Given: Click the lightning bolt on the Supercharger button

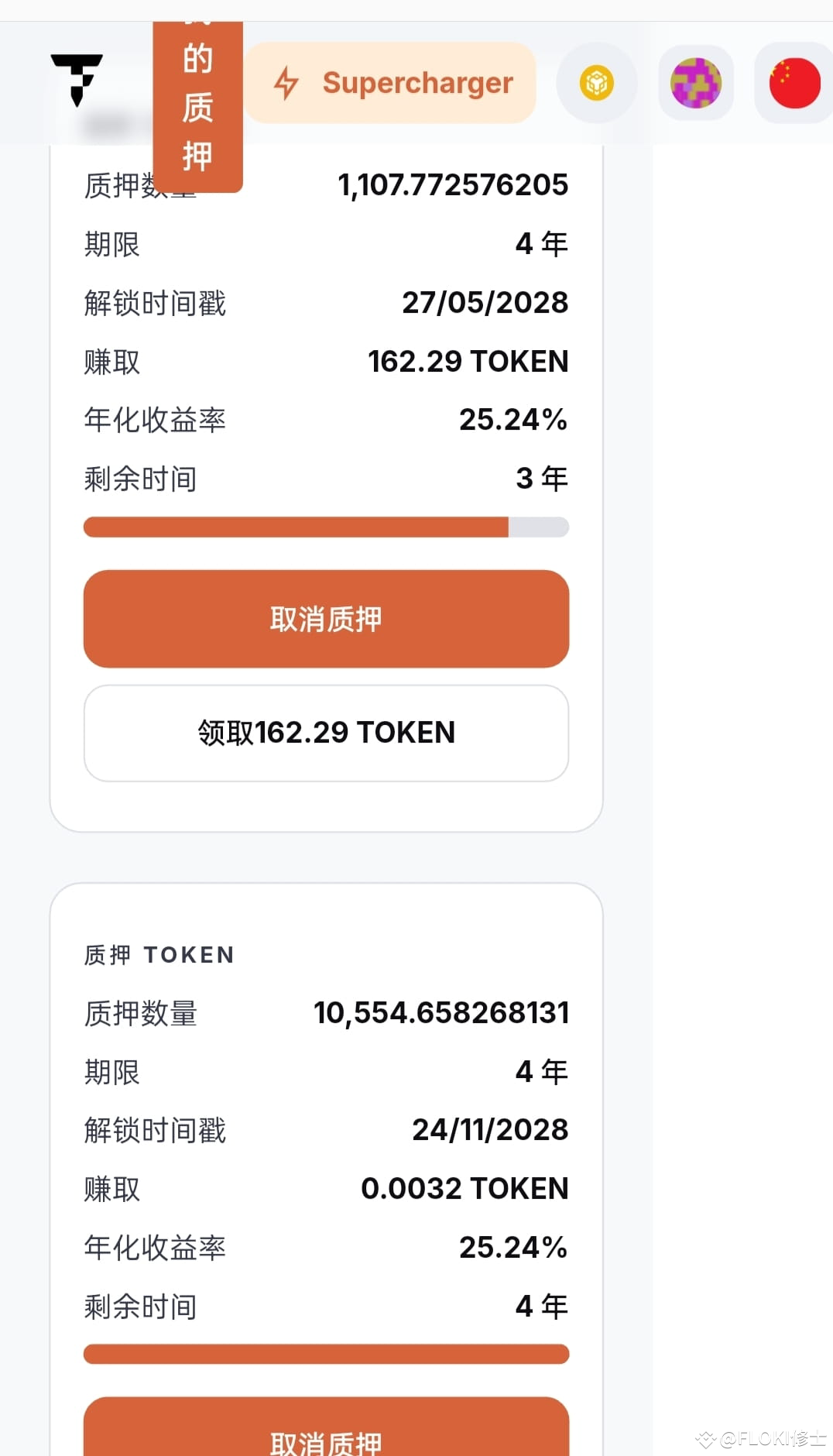Looking at the screenshot, I should pos(288,84).
